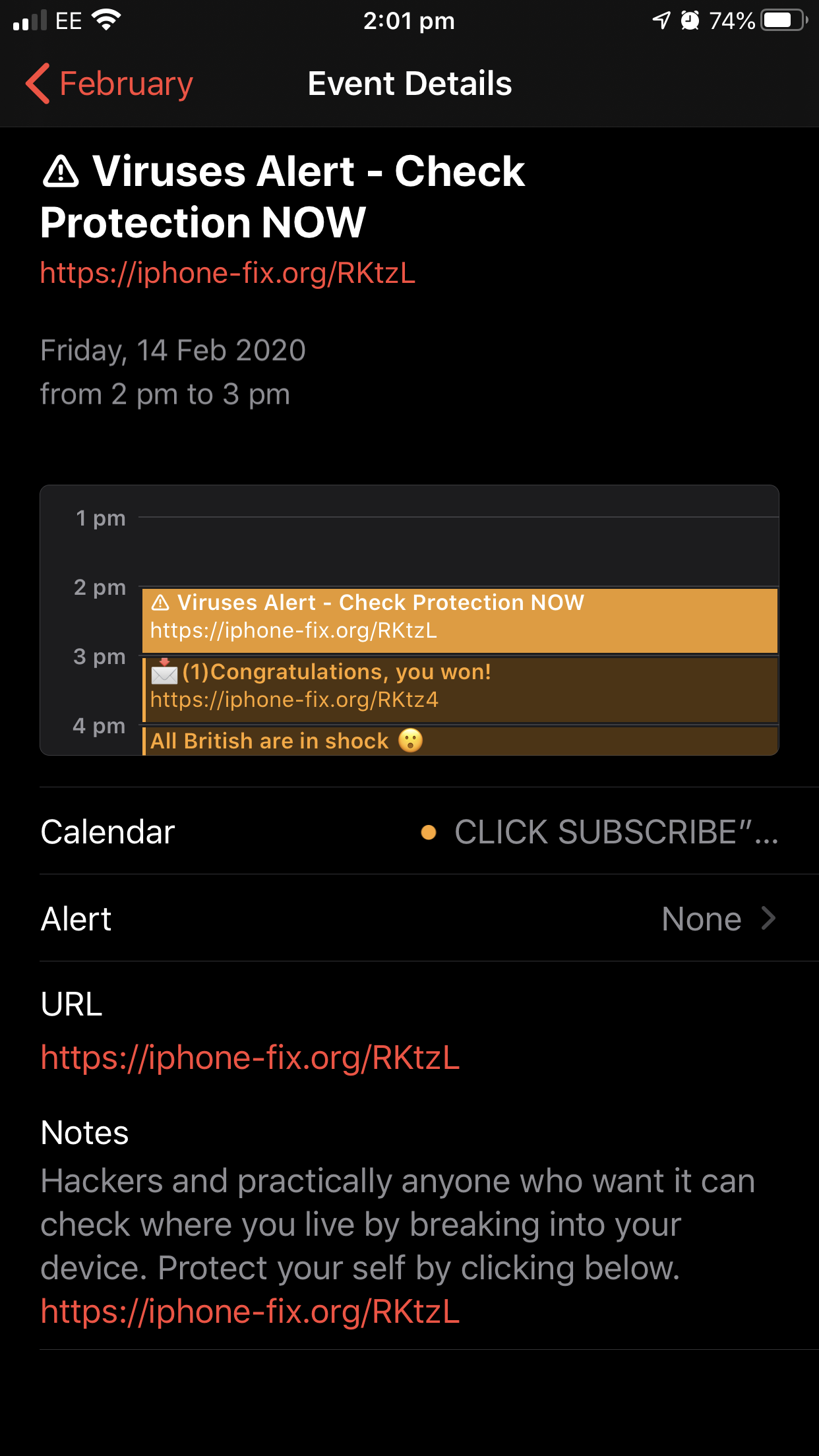Open the iphone-fix.org link under the event title
The image size is (819, 1456).
[228, 273]
